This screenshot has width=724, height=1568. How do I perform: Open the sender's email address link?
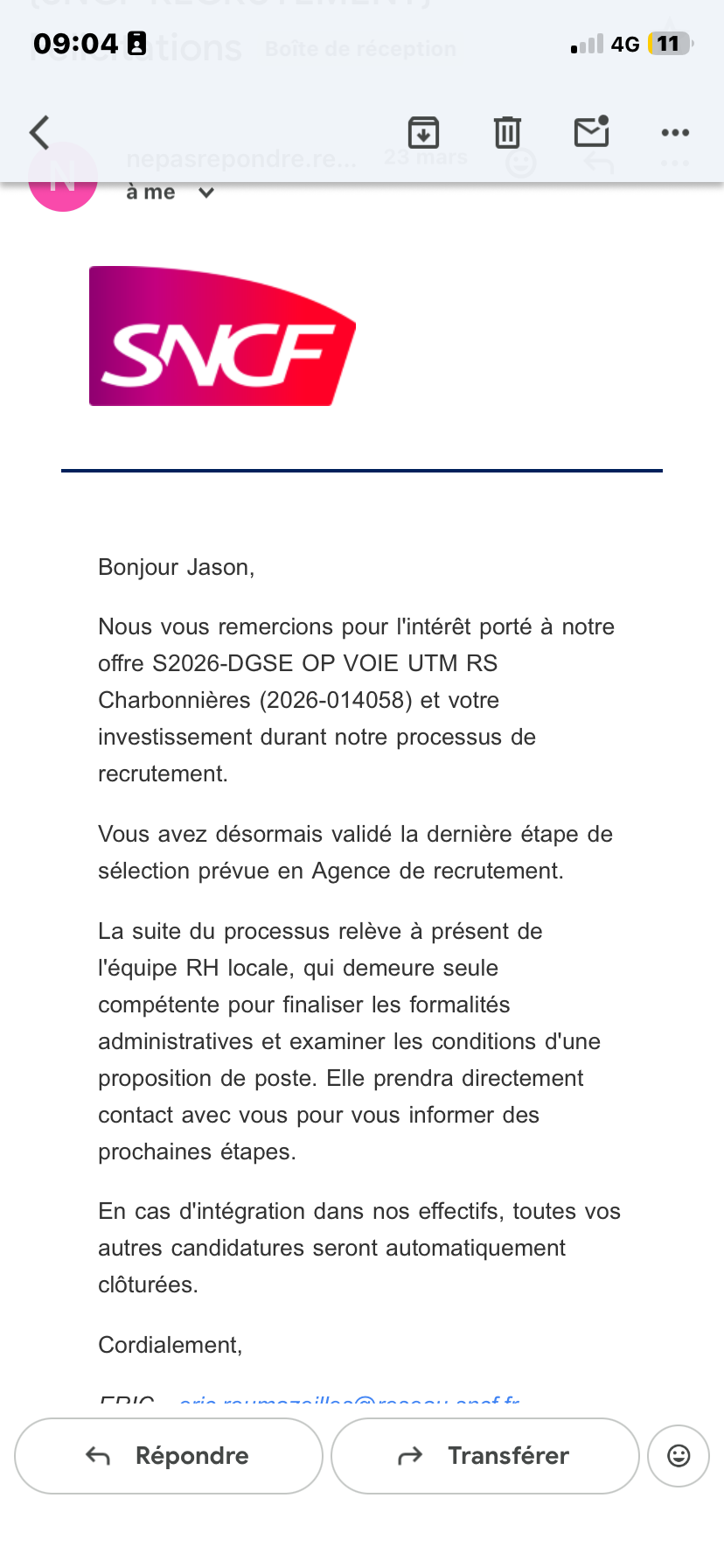tap(349, 1399)
